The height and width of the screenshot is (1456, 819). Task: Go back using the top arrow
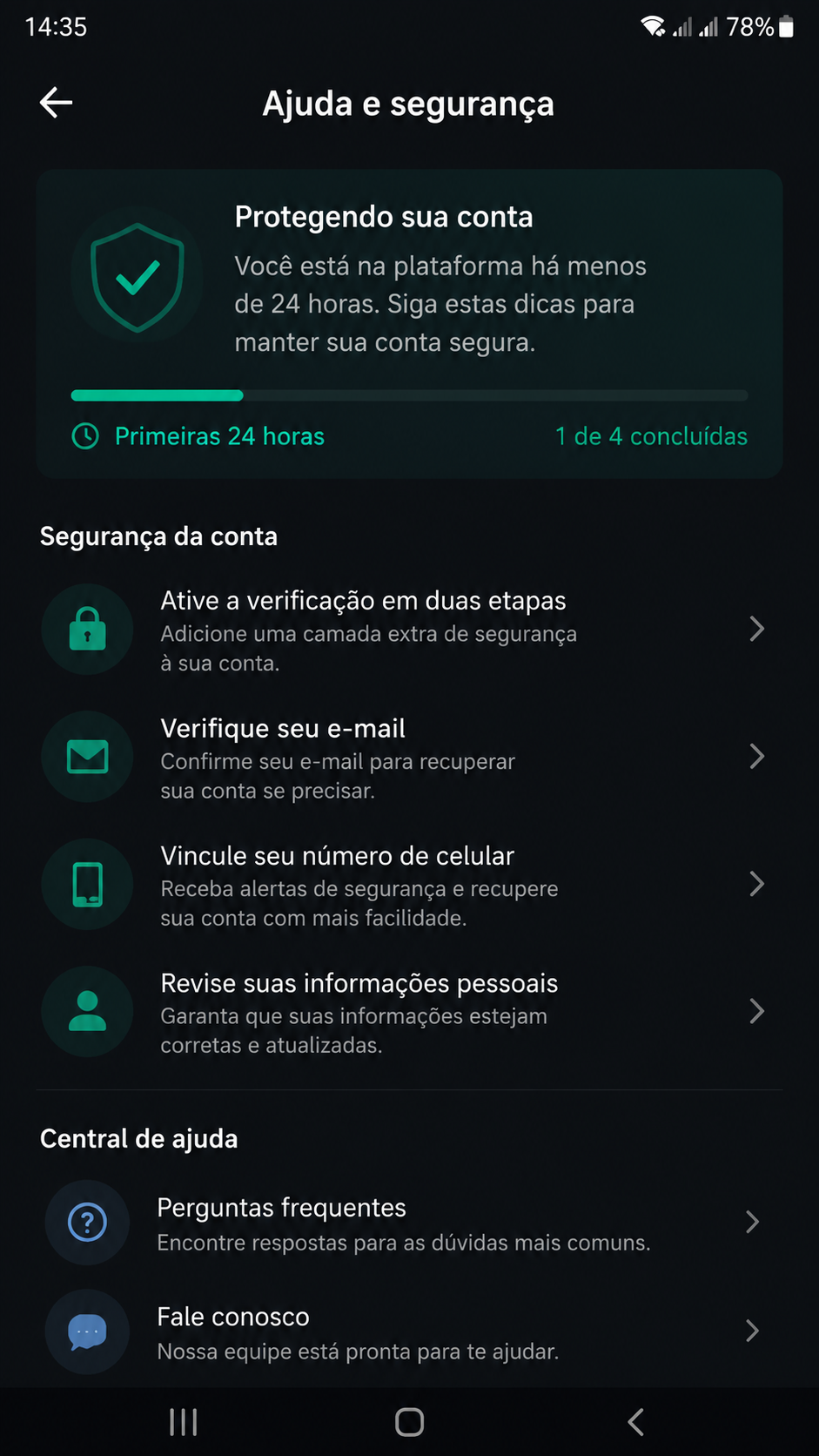[56, 103]
